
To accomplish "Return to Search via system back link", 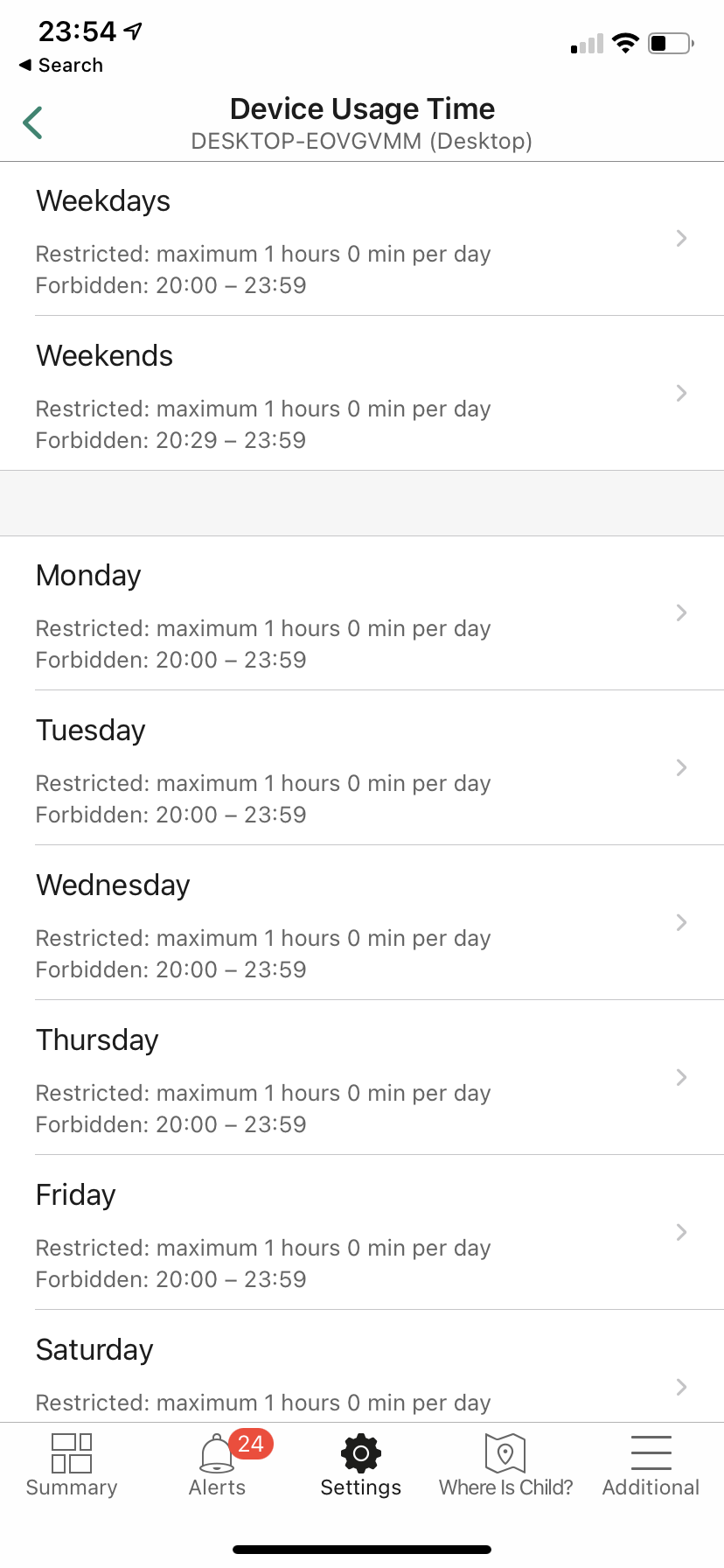I will (x=61, y=66).
